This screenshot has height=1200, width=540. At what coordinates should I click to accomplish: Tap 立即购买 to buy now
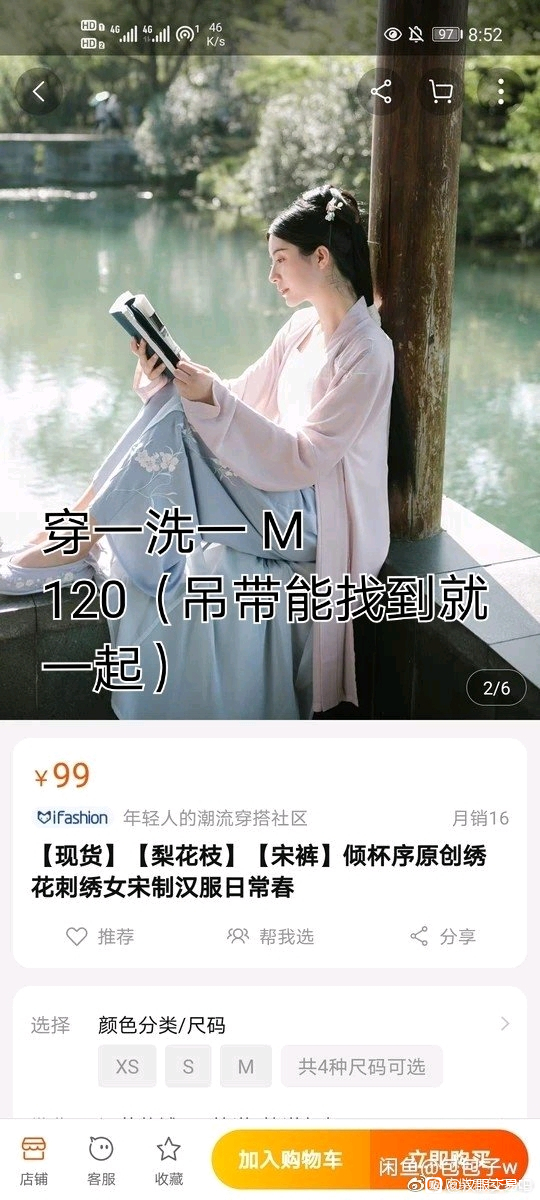tap(449, 1160)
